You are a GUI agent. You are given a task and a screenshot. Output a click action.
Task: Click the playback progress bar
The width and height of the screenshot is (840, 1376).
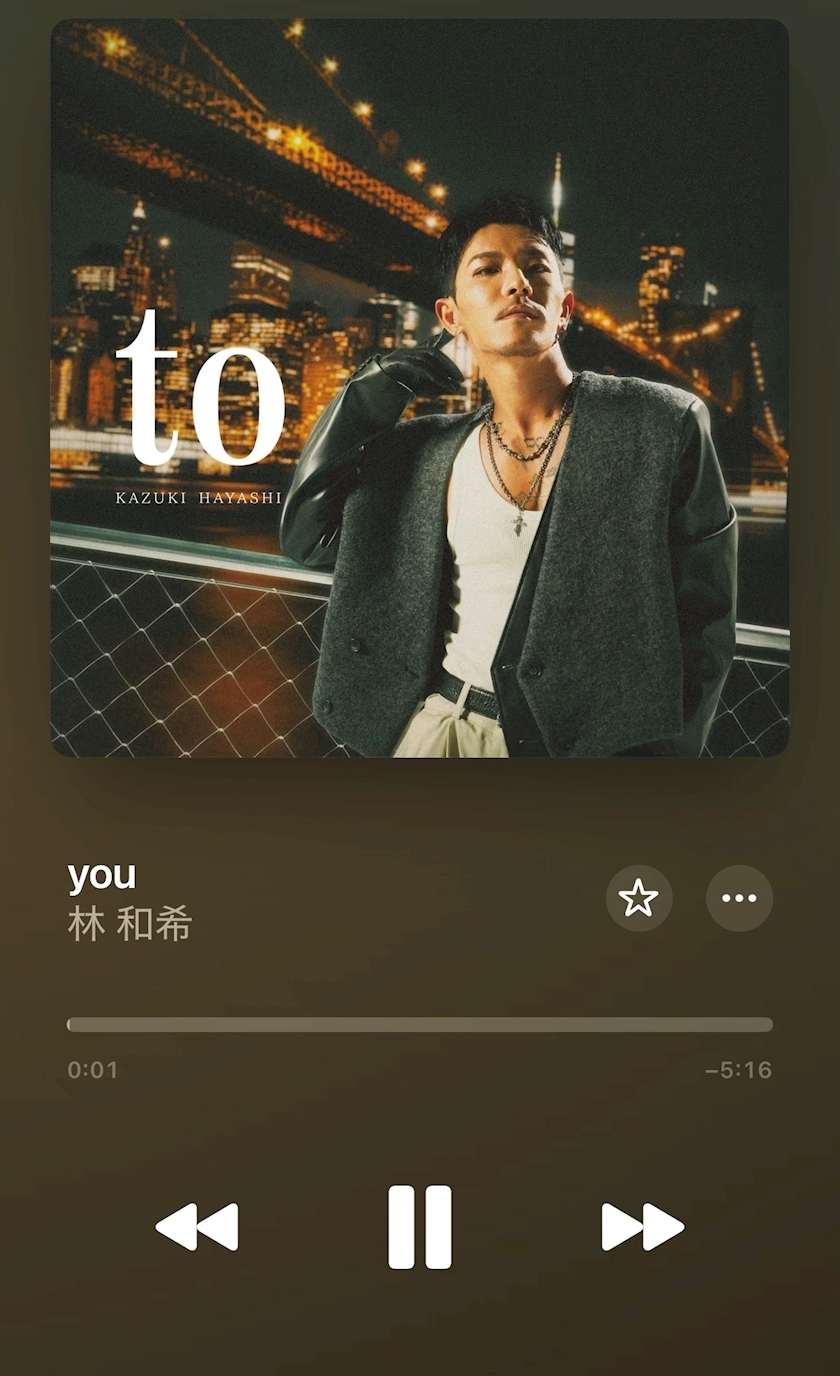(x=419, y=1023)
